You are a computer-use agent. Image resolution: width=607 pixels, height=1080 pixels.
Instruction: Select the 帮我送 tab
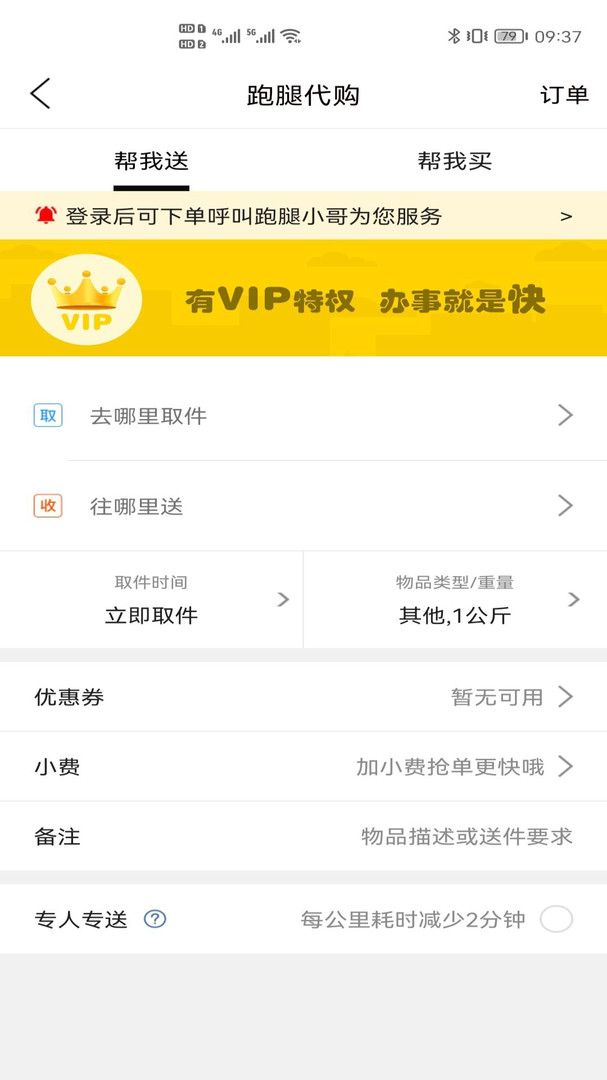pyautogui.click(x=152, y=161)
